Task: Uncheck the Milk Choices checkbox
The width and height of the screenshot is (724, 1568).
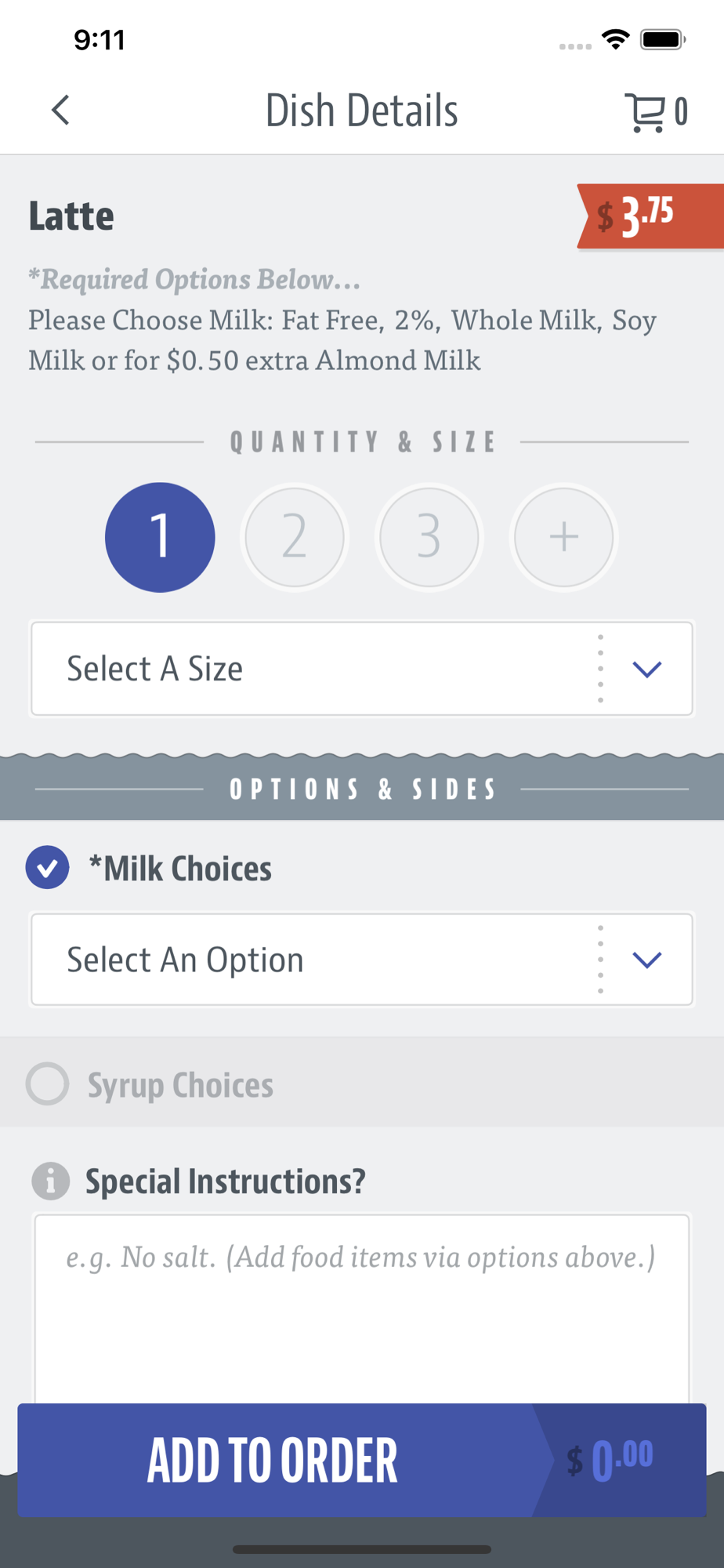Action: [x=48, y=868]
